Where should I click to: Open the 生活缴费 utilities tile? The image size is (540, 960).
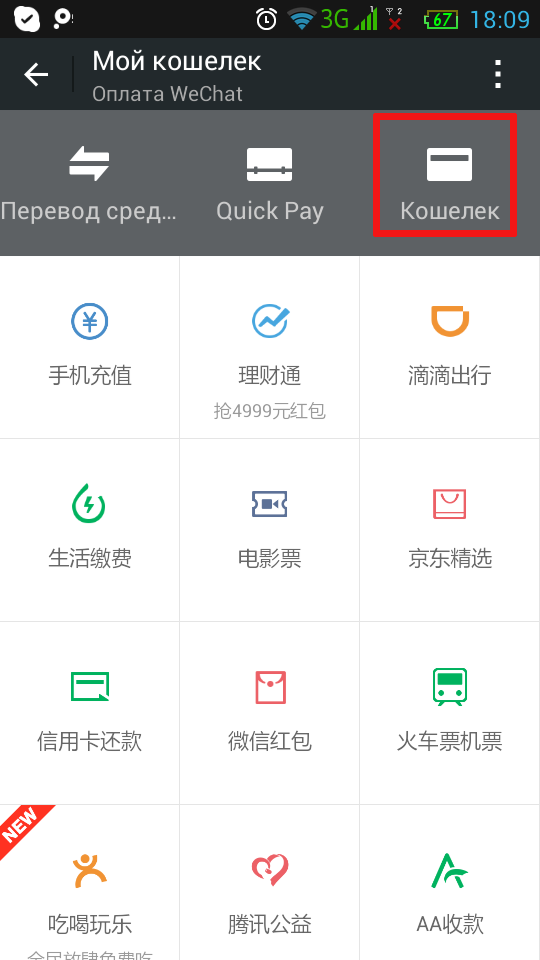89,530
